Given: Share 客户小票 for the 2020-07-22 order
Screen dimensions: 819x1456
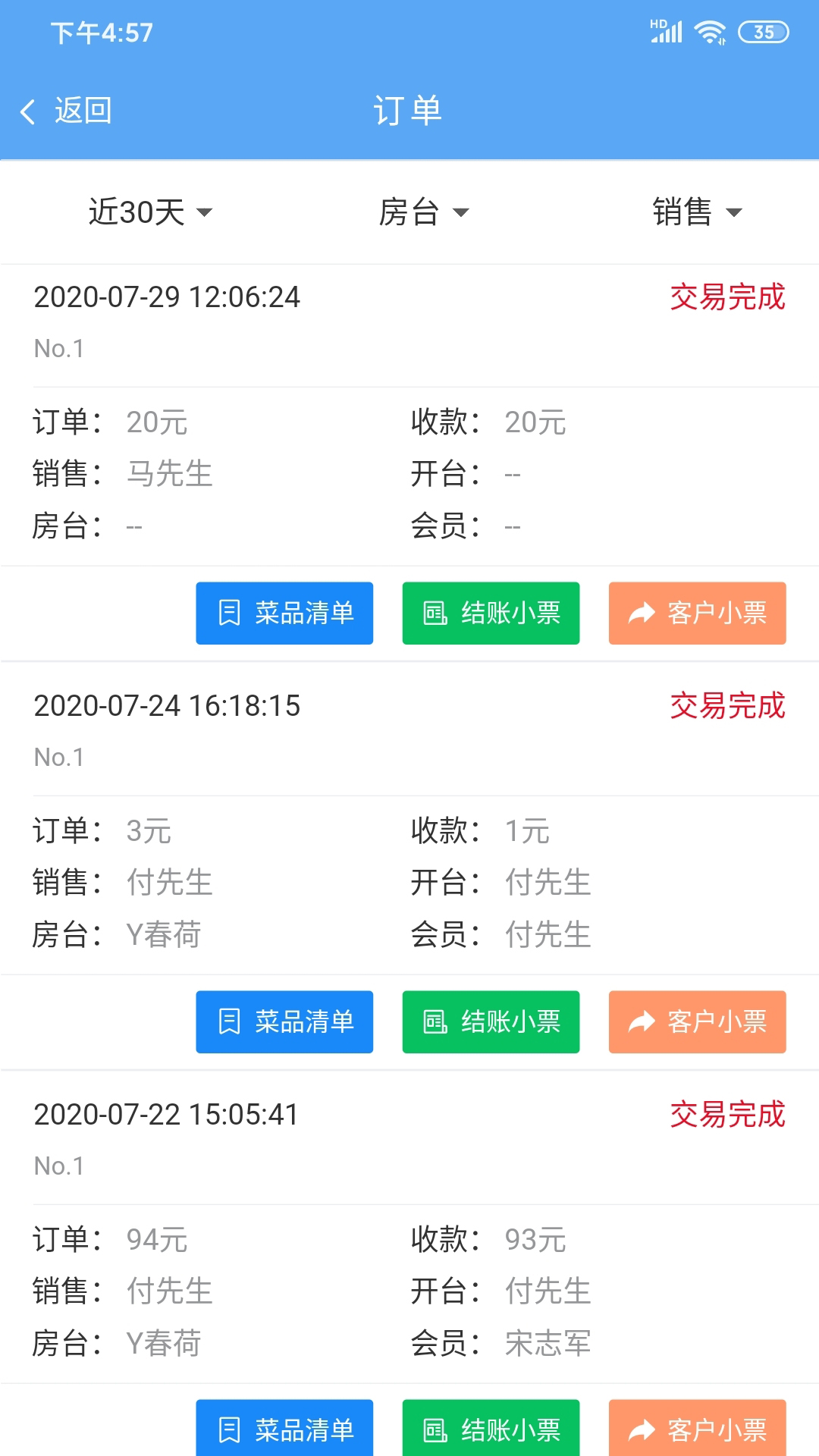Looking at the screenshot, I should click(x=697, y=1428).
